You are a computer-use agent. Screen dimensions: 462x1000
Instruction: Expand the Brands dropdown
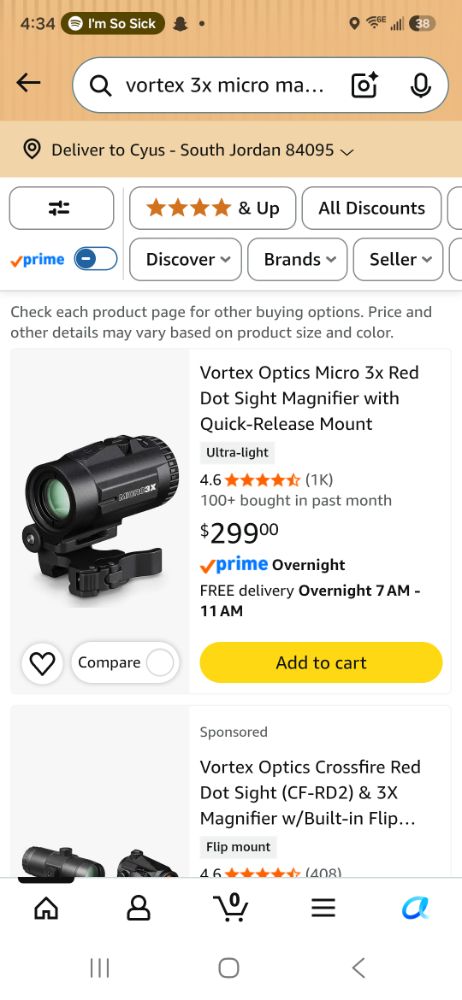[x=297, y=259]
